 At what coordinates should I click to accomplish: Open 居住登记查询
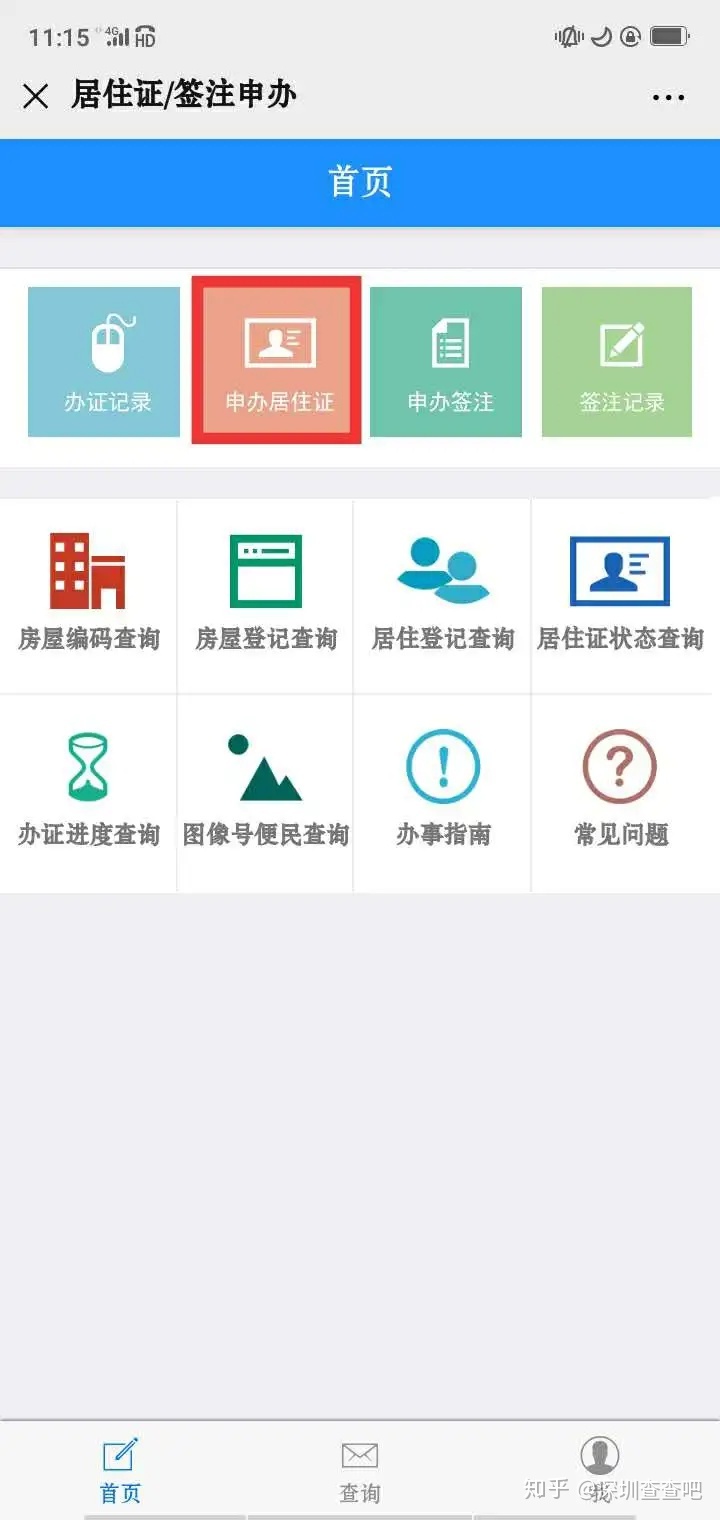[x=442, y=595]
